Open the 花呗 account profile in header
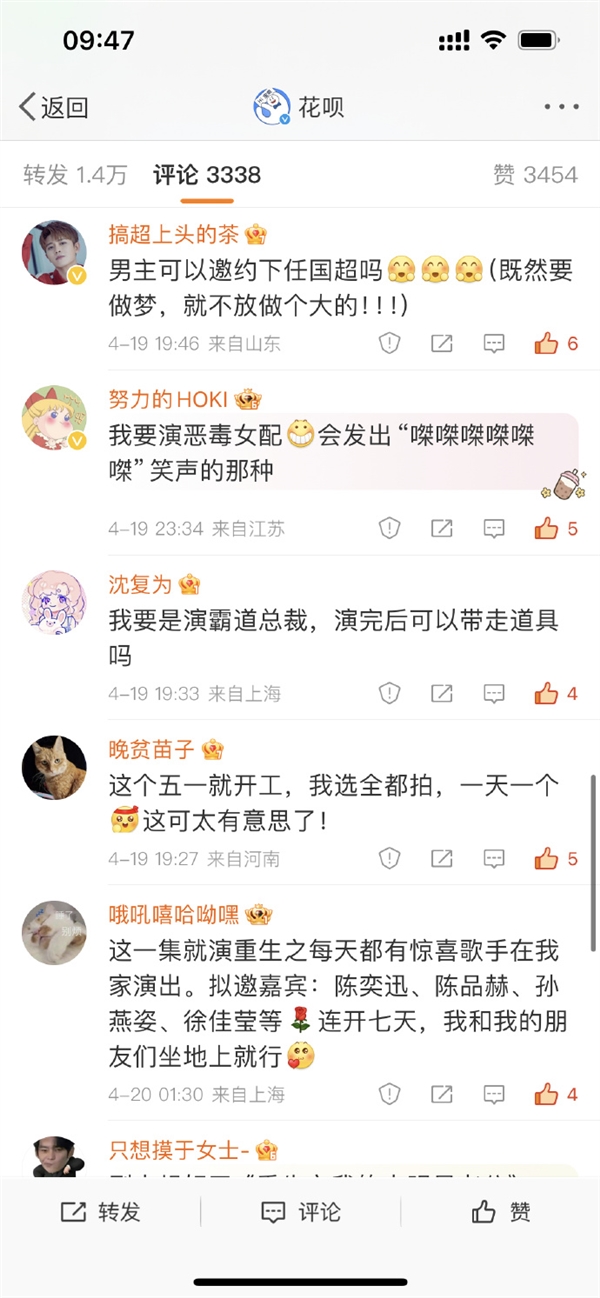This screenshot has height=1298, width=600. [298, 107]
